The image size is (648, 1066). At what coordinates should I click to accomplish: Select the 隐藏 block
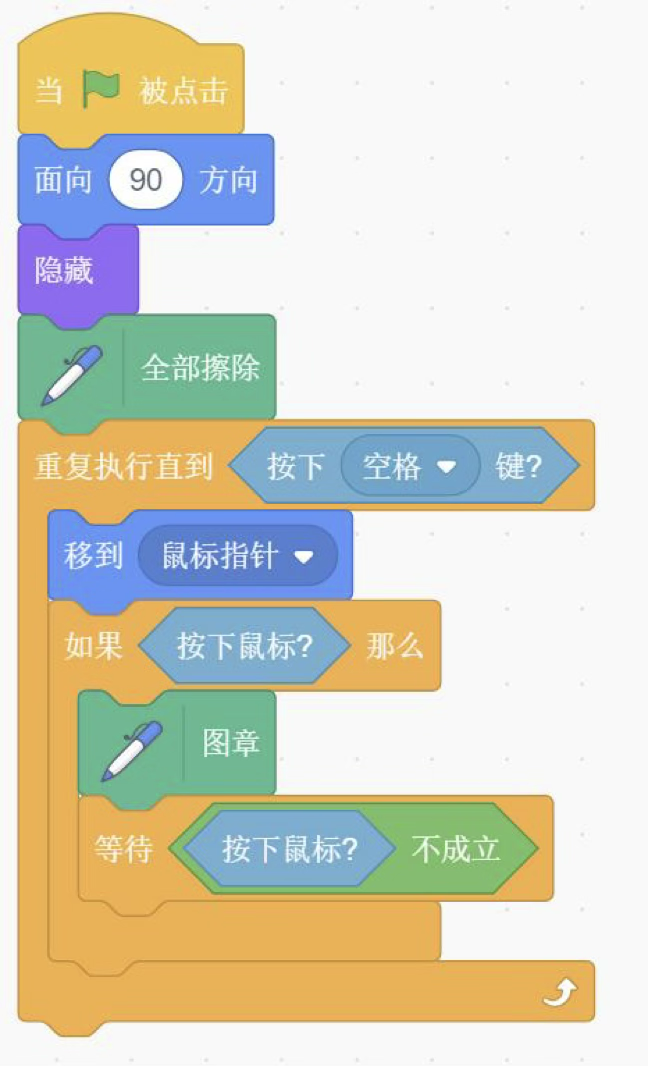click(66, 270)
